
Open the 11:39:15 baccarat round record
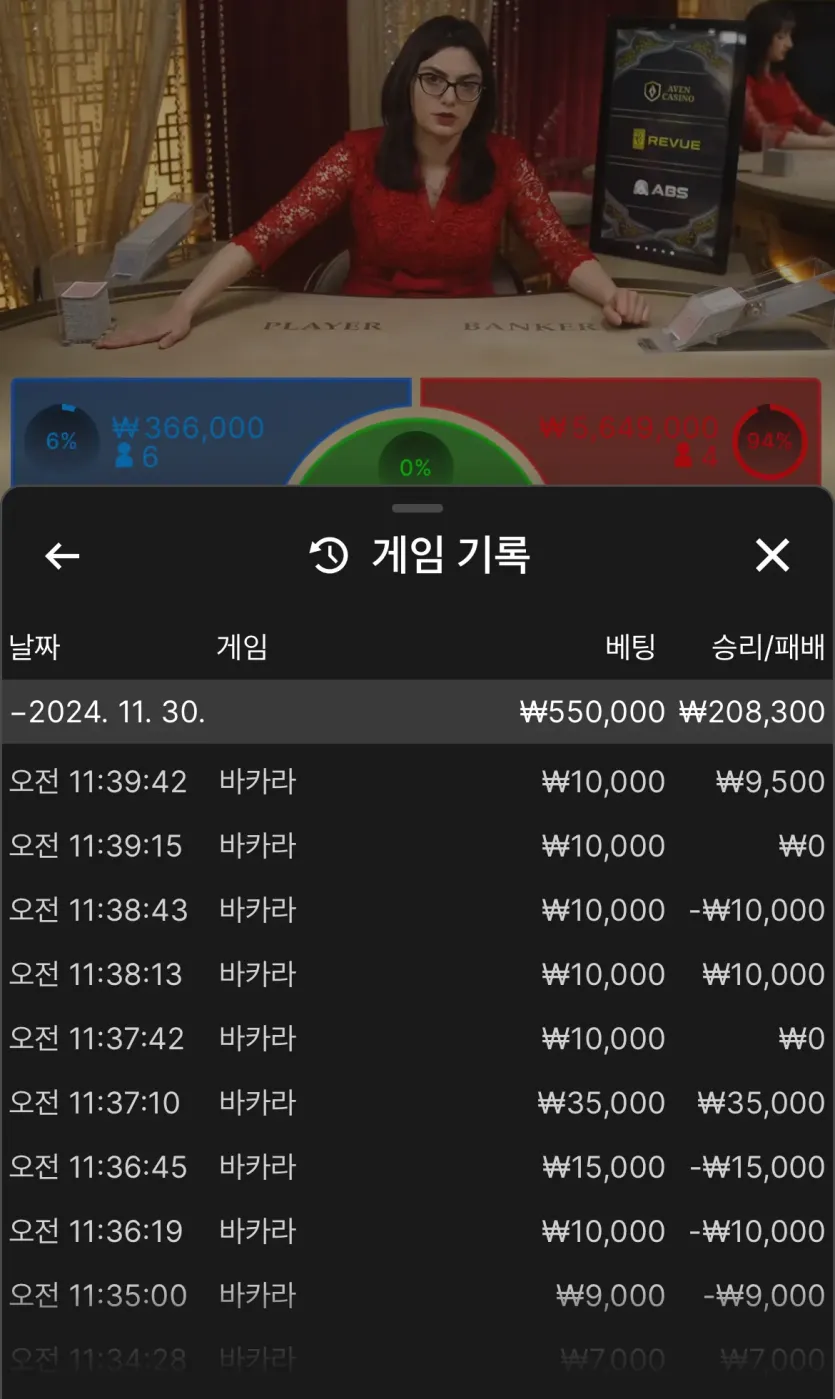pos(417,846)
